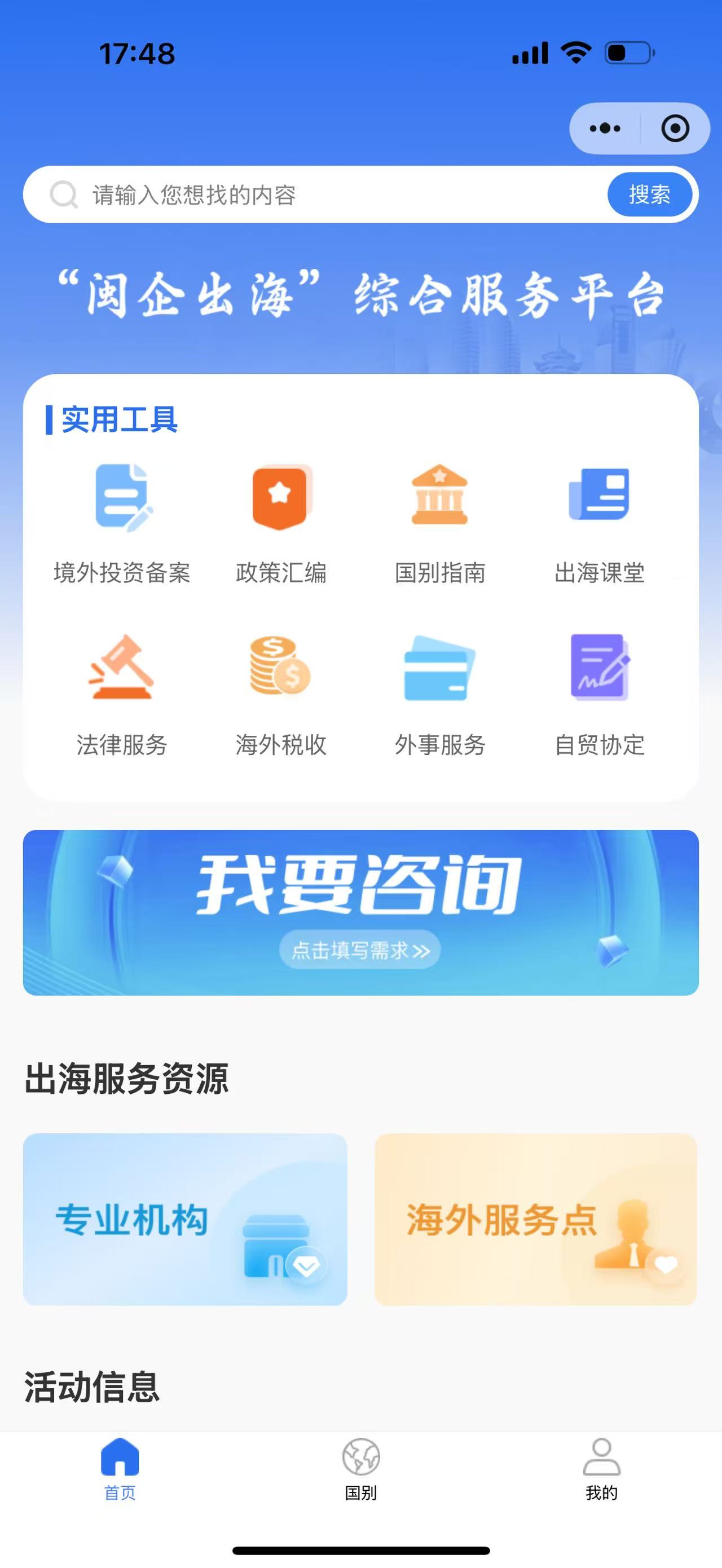The height and width of the screenshot is (1568, 722).
Task: Select the 政策汇编 icon
Action: [x=281, y=496]
